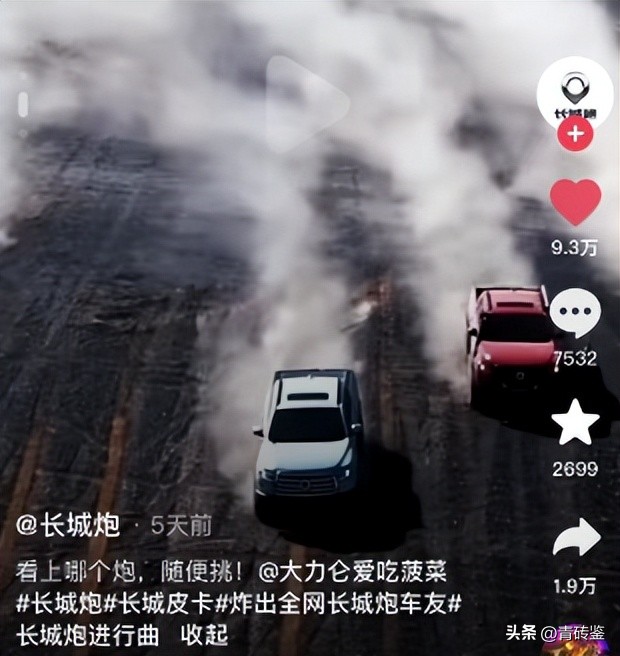This screenshot has width=620, height=656.
Task: Share this video with the arrow icon
Action: pyautogui.click(x=575, y=538)
